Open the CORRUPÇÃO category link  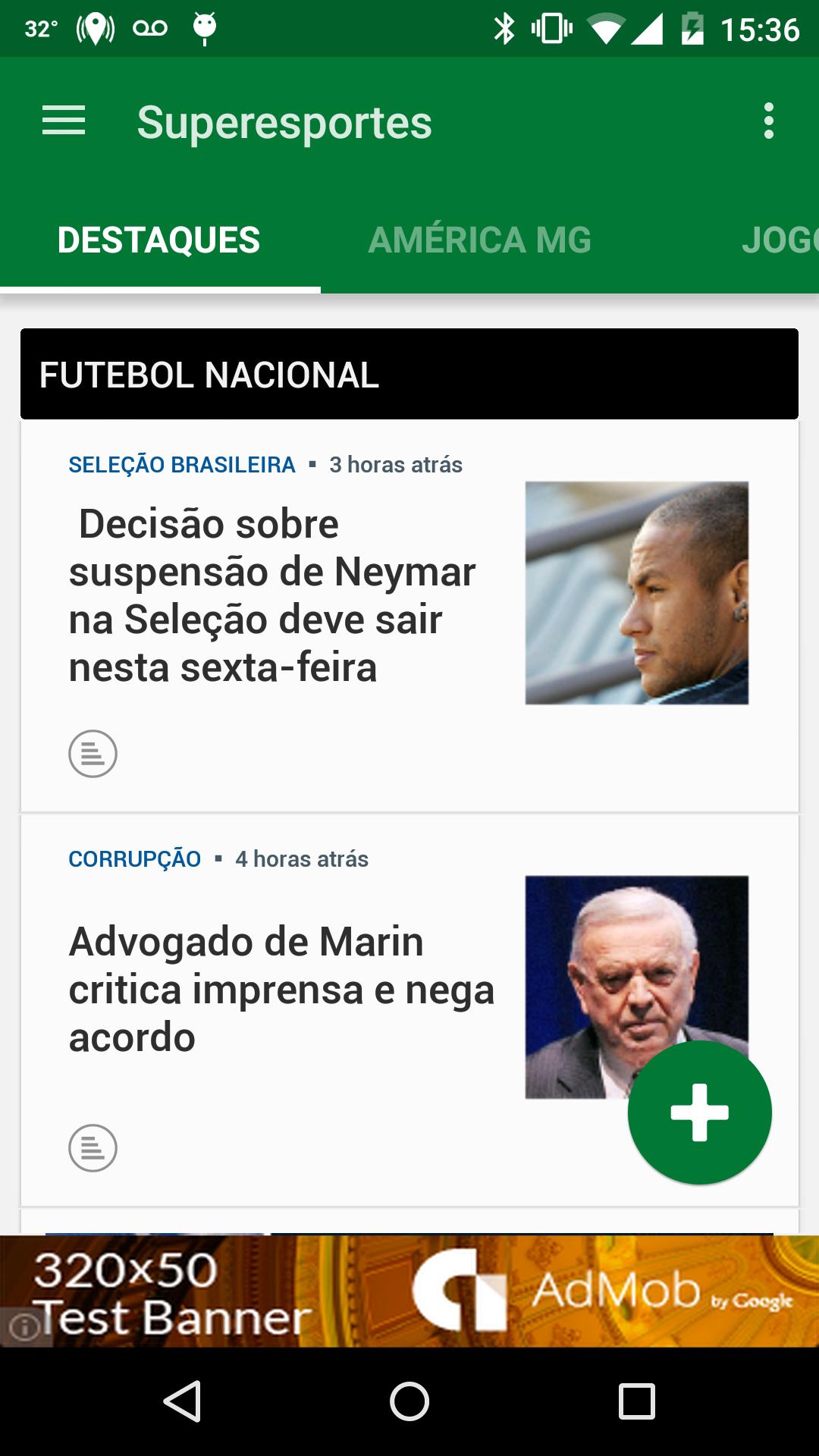point(133,859)
